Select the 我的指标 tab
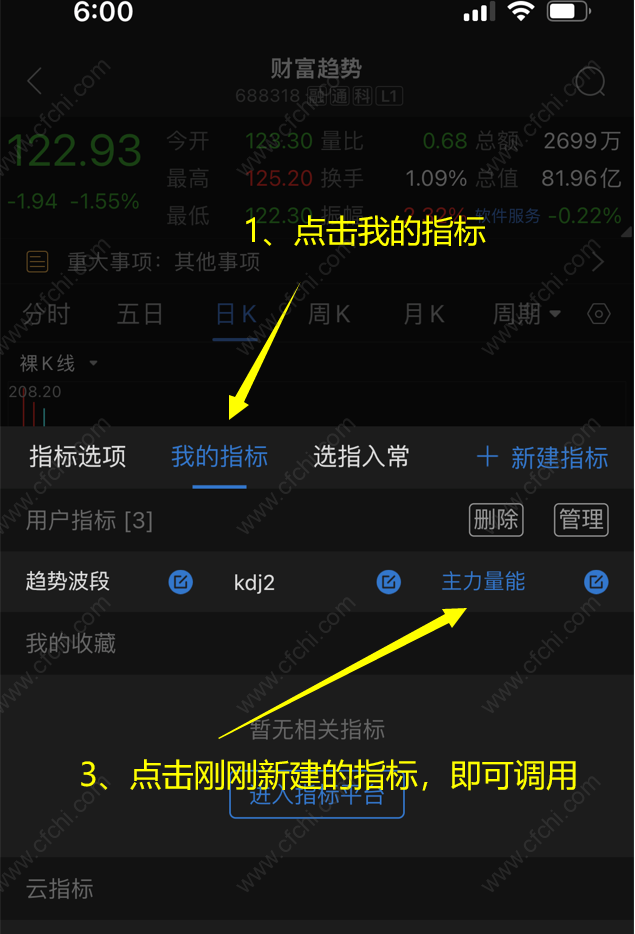 click(x=219, y=458)
